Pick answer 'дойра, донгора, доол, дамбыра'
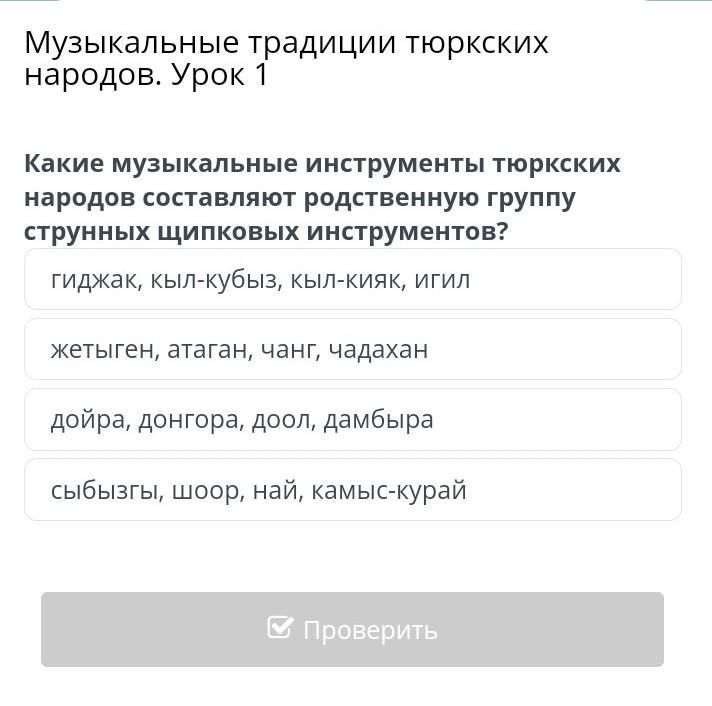Screen dimensions: 712x706 [x=352, y=420]
